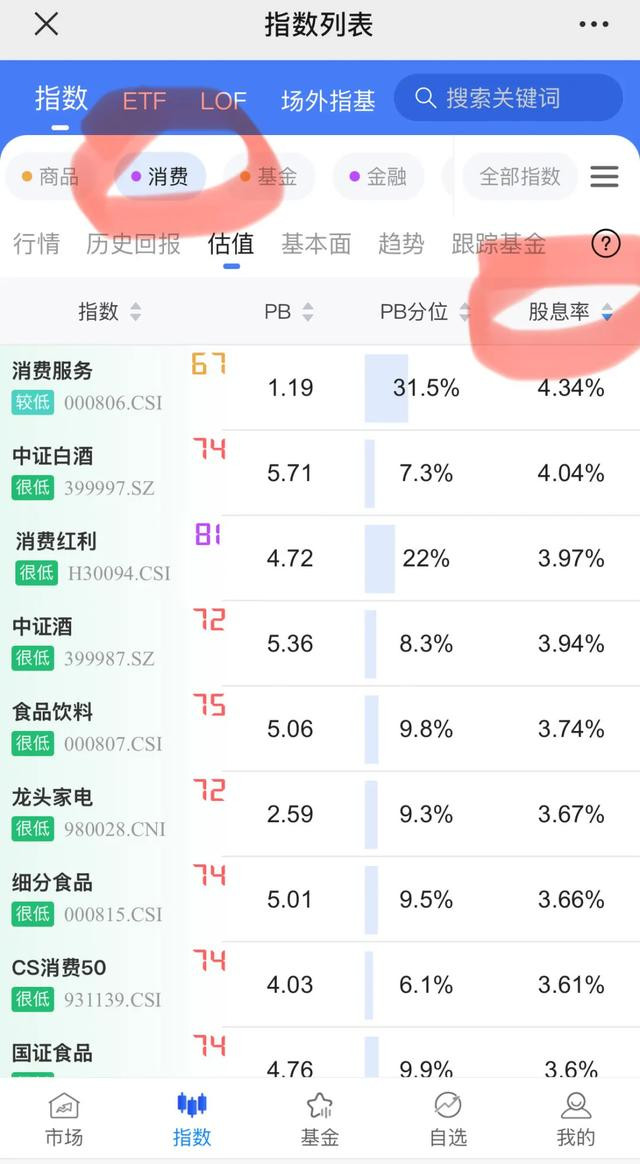The height and width of the screenshot is (1164, 640).
Task: Go to the 自选 bottom tab
Action: click(448, 1120)
